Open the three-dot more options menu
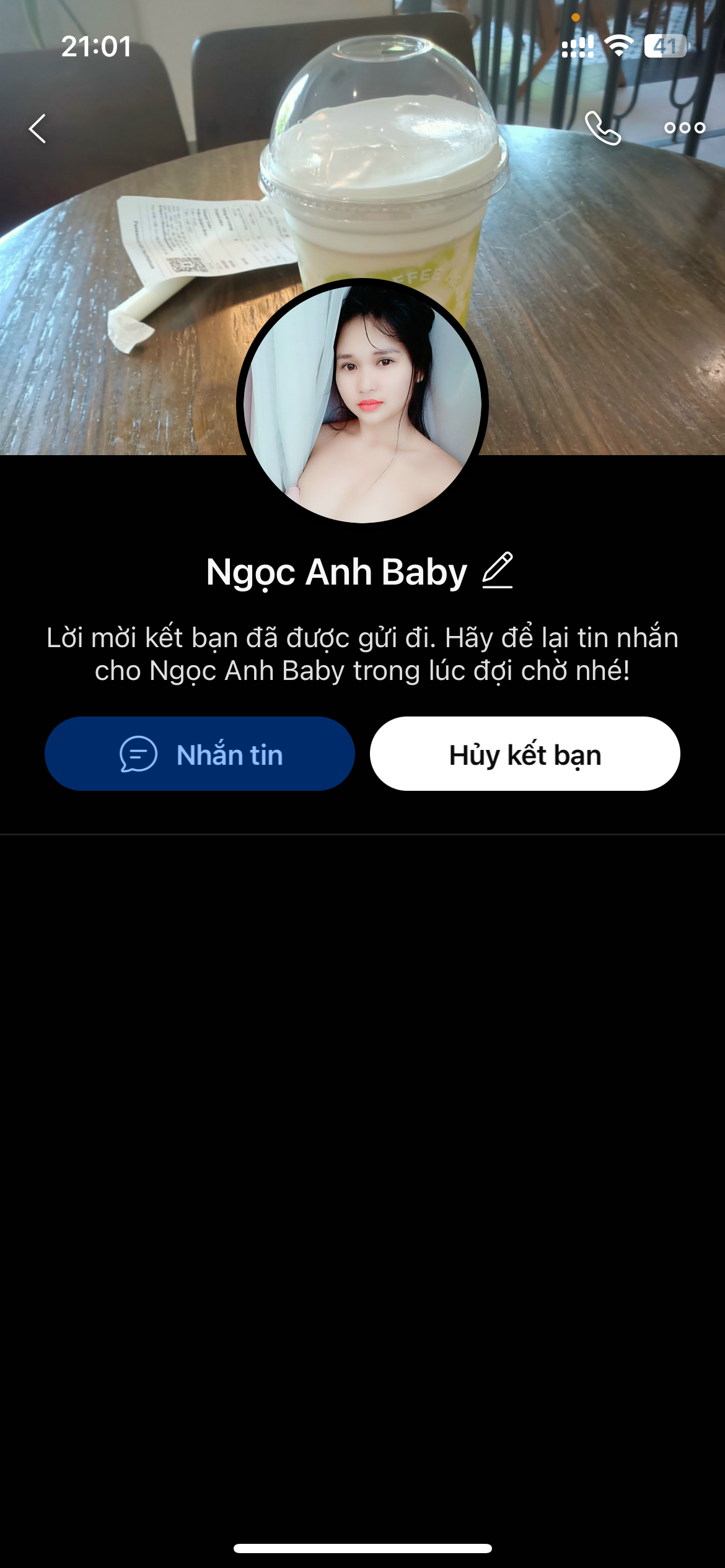This screenshot has height=1568, width=725. pyautogui.click(x=685, y=128)
